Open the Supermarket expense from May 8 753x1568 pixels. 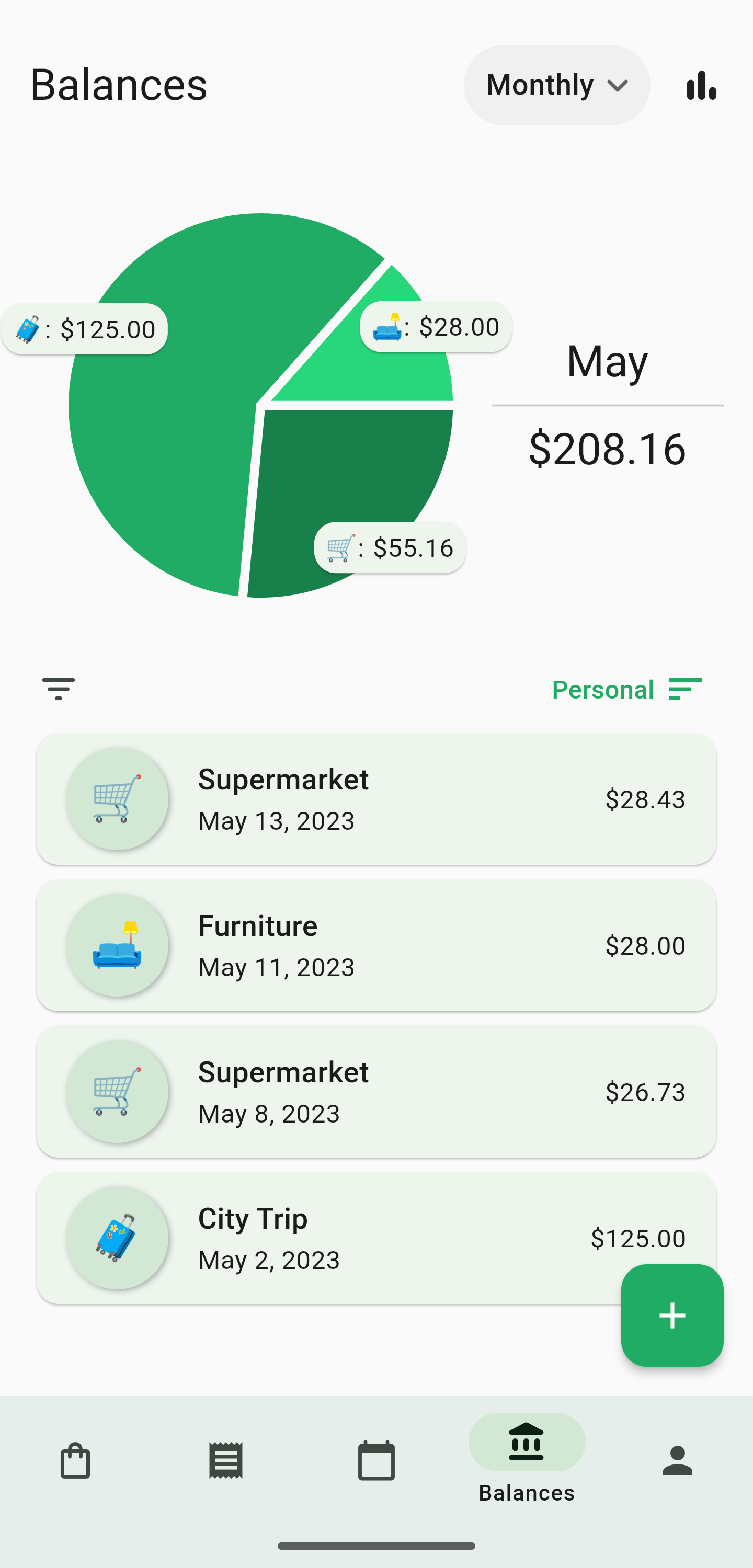pos(376,1091)
